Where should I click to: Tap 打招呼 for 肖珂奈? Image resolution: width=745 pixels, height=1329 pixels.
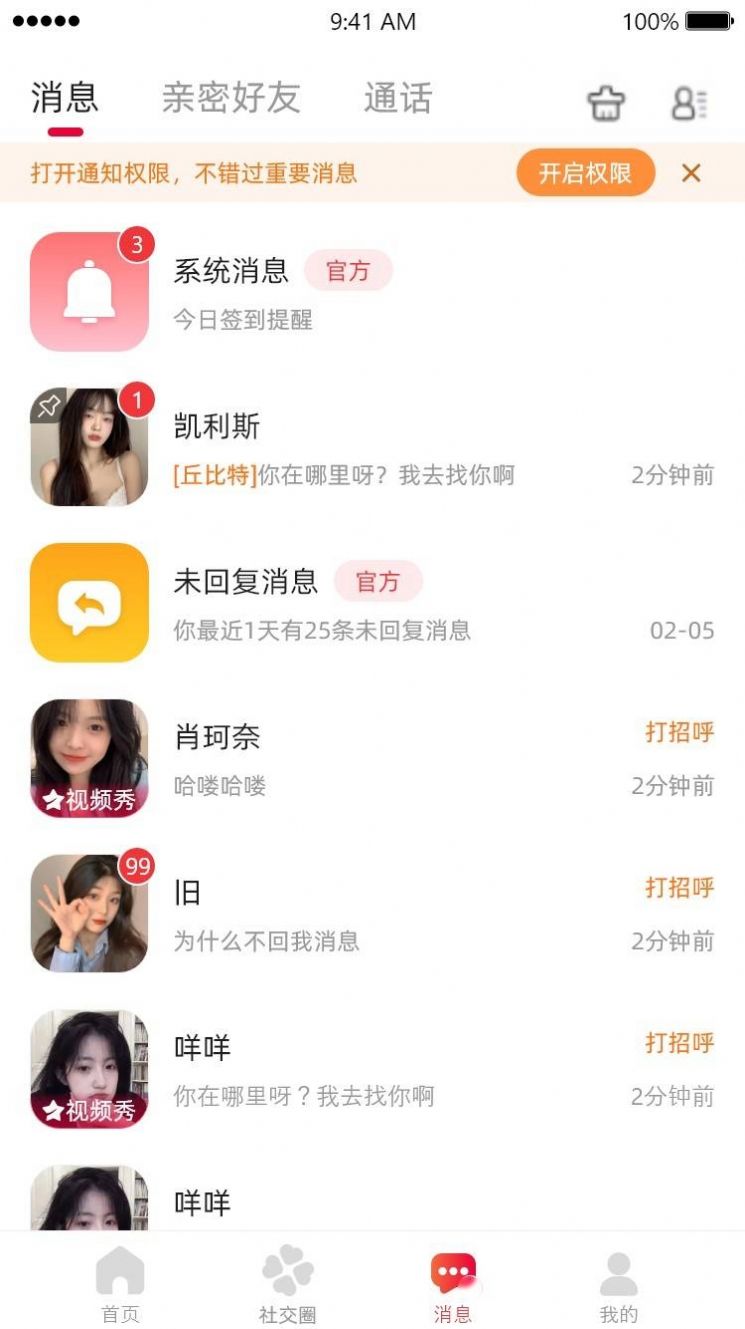679,732
